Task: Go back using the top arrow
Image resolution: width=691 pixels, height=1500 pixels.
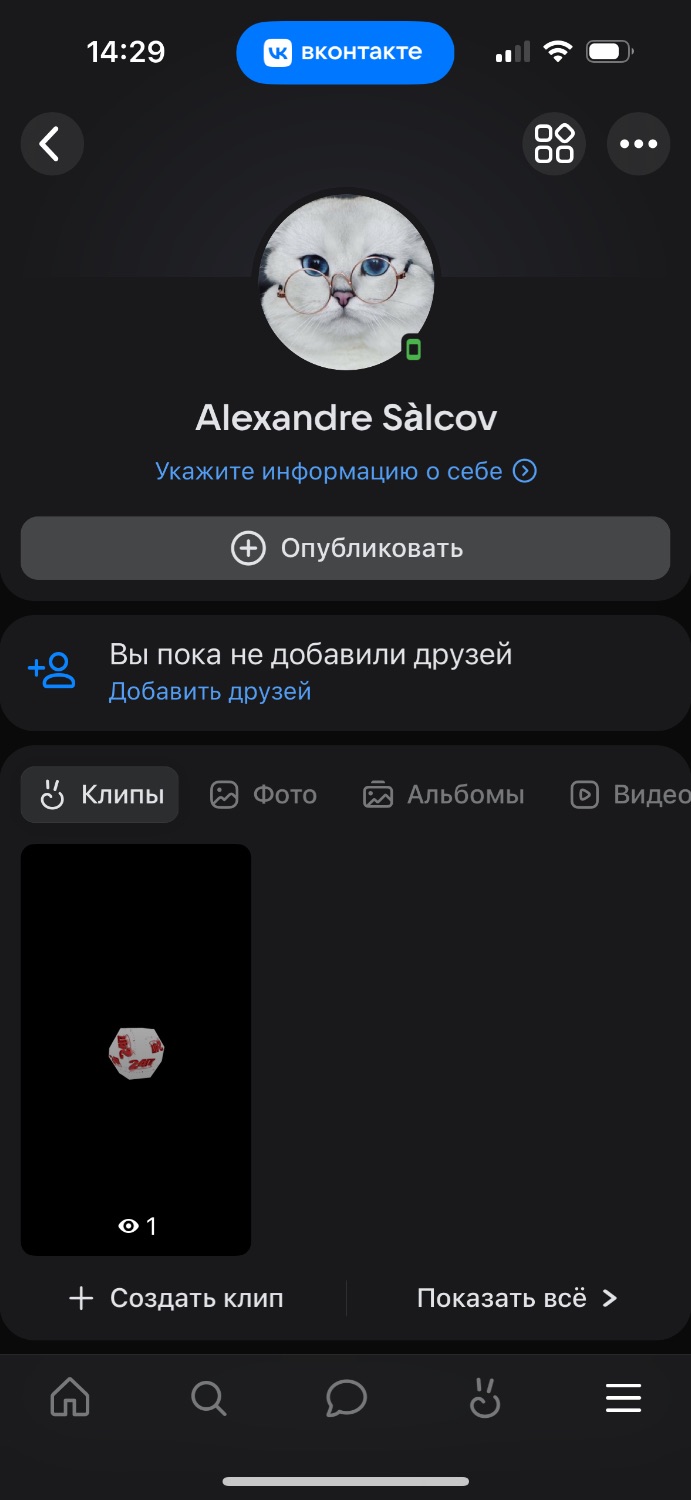Action: pyautogui.click(x=51, y=144)
